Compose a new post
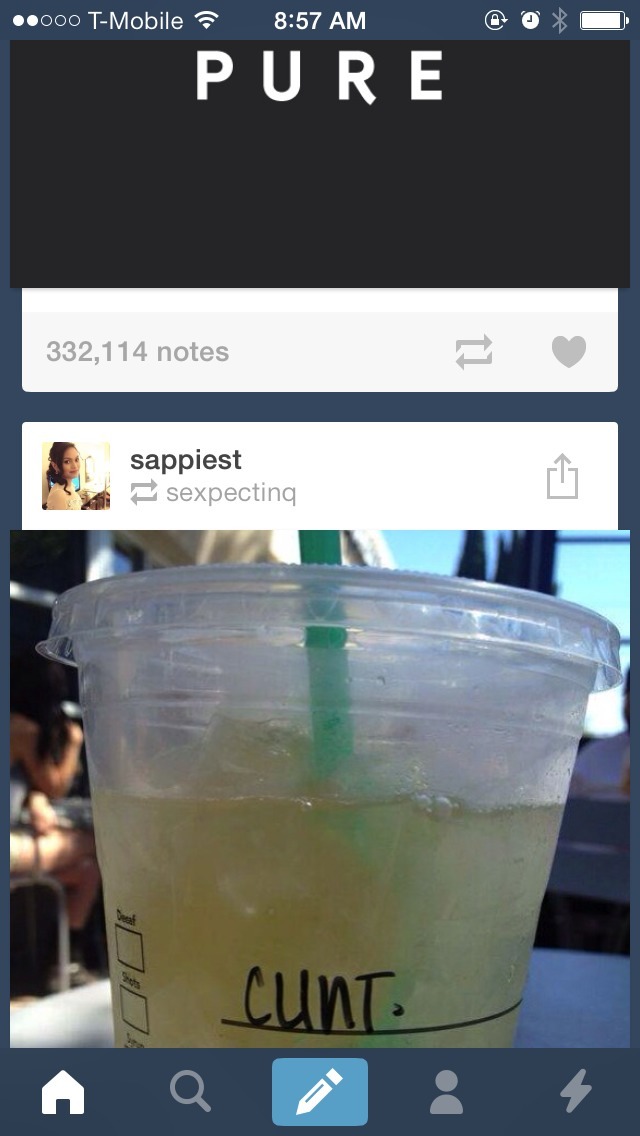 [x=320, y=1091]
